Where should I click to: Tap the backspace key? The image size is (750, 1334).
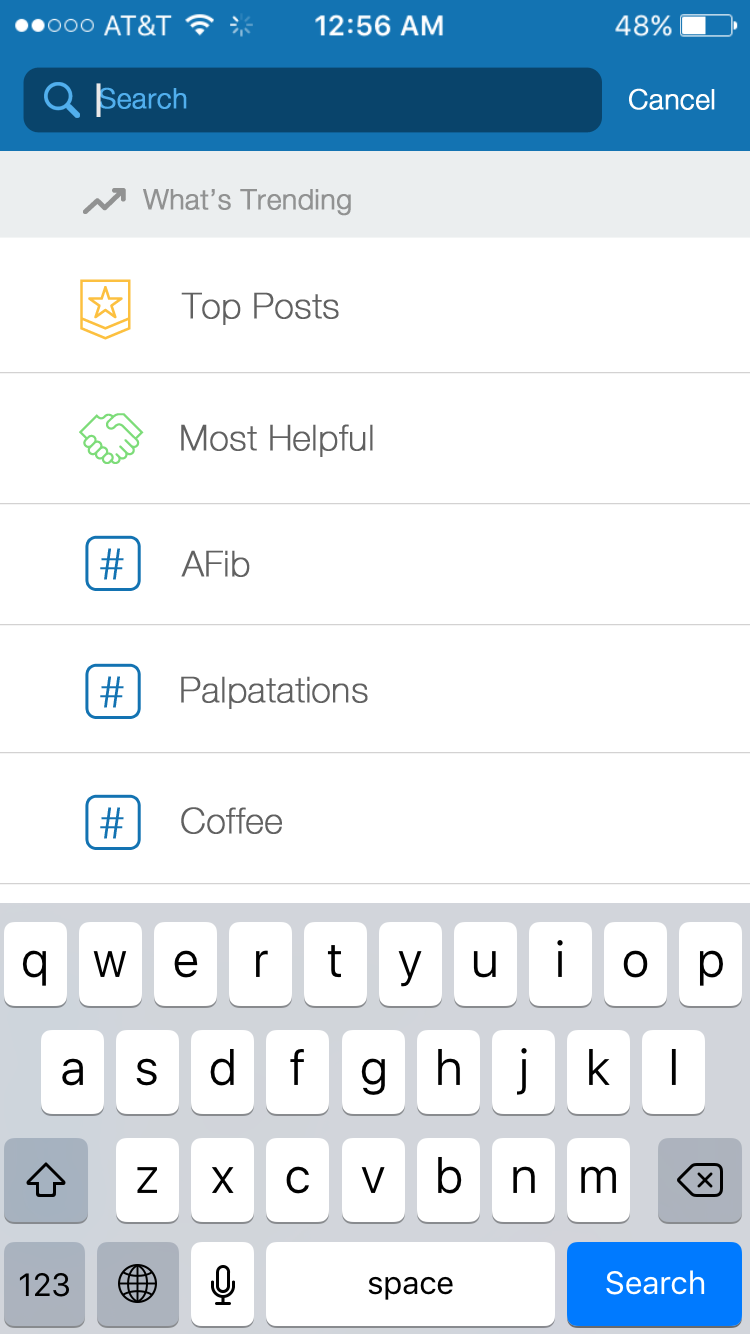tap(700, 1180)
